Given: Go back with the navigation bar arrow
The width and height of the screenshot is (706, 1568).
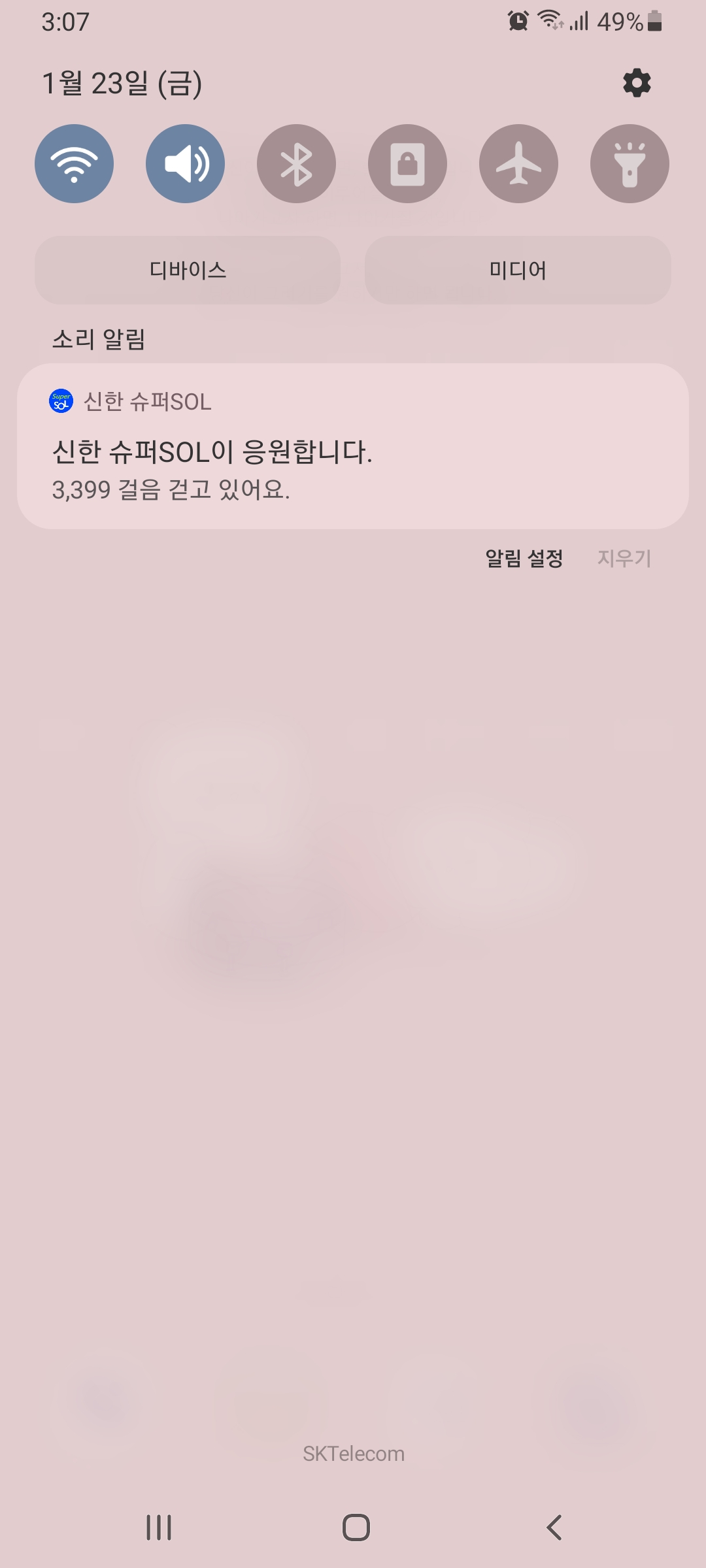Looking at the screenshot, I should [554, 1527].
